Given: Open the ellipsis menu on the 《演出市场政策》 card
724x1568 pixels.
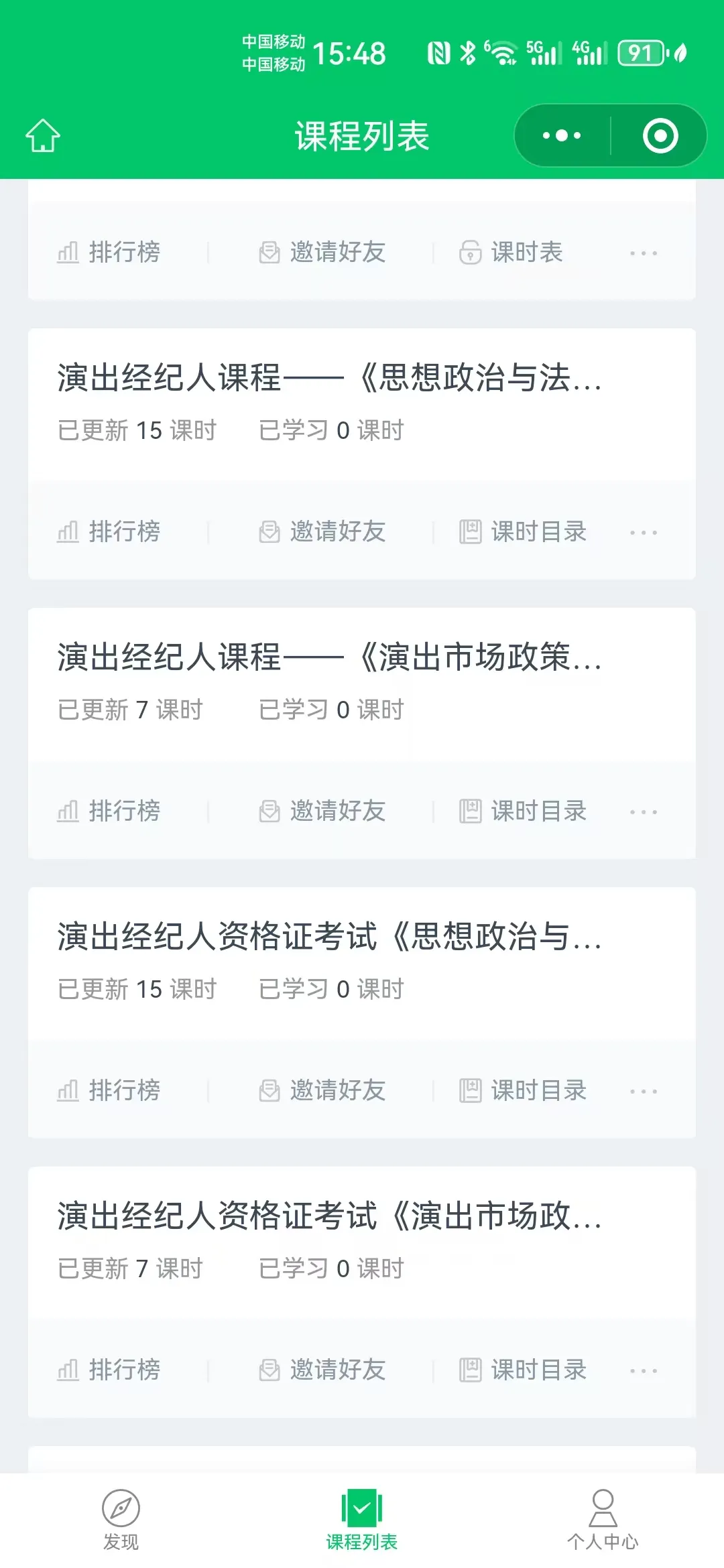Looking at the screenshot, I should (642, 810).
